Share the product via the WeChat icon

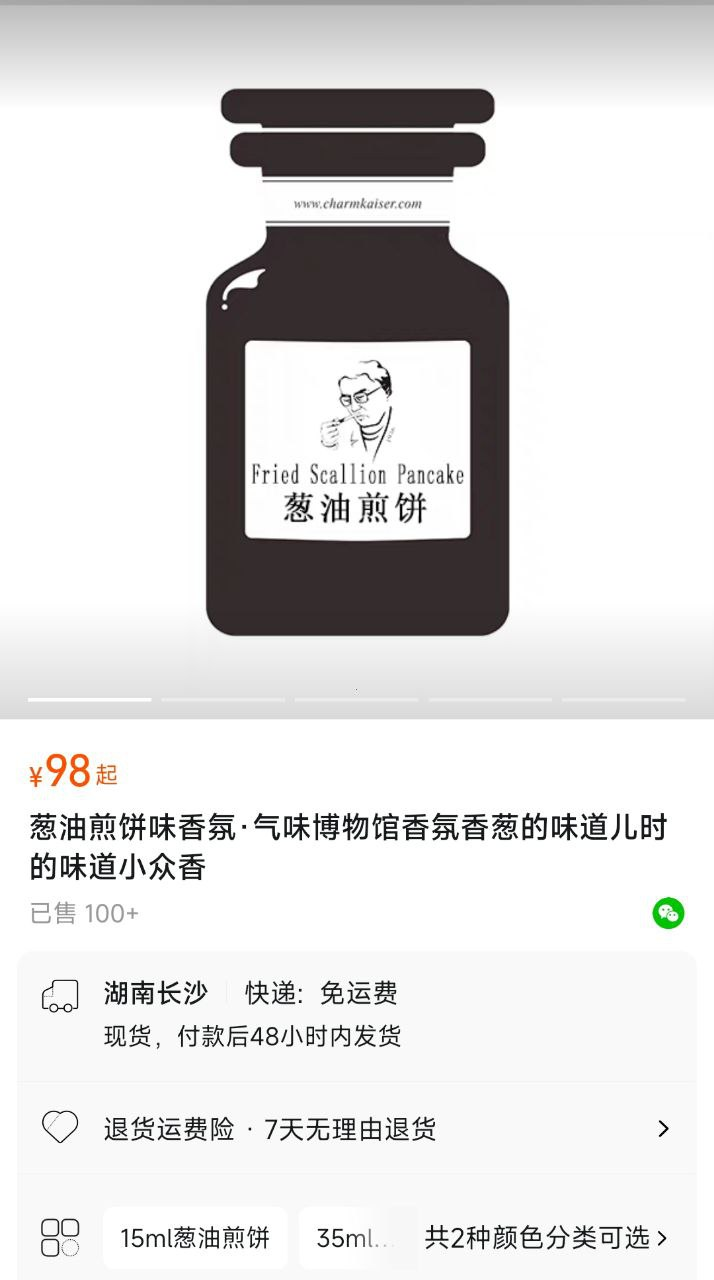coord(668,913)
